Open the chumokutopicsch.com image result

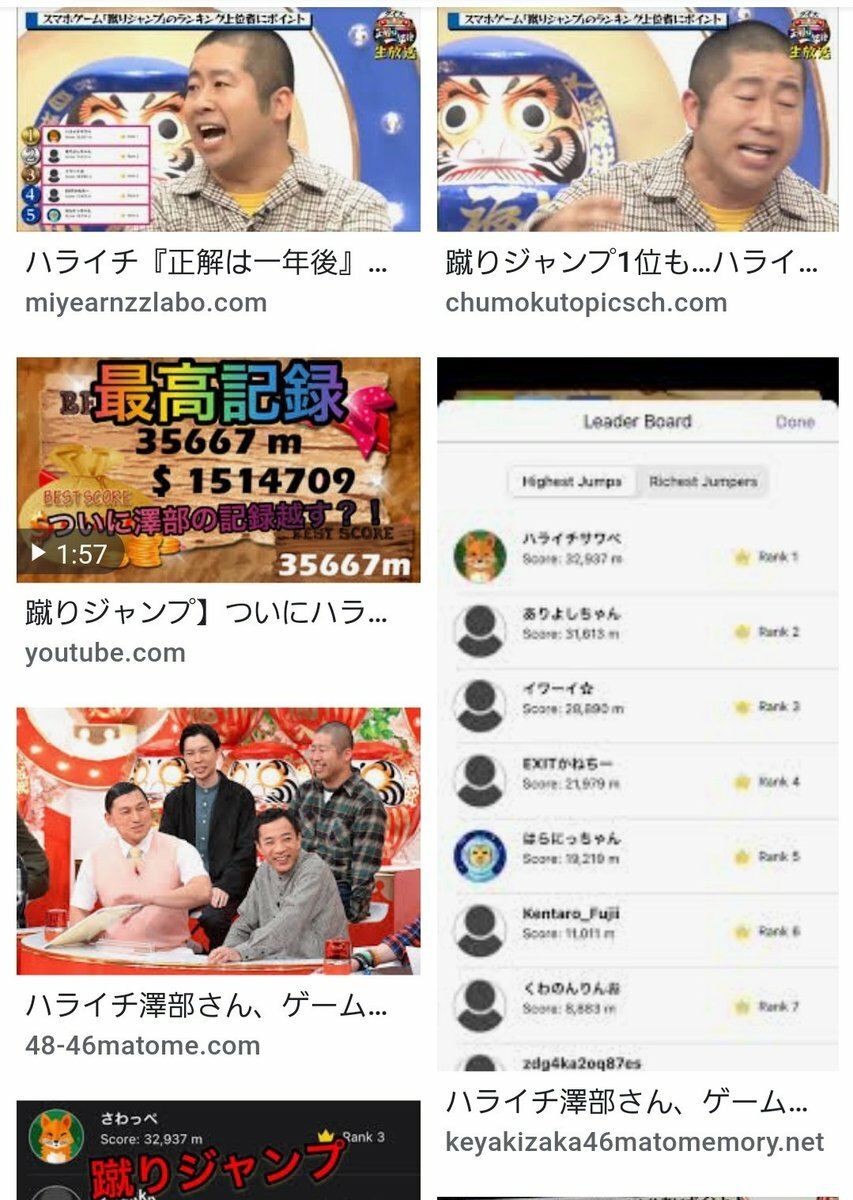tap(637, 120)
